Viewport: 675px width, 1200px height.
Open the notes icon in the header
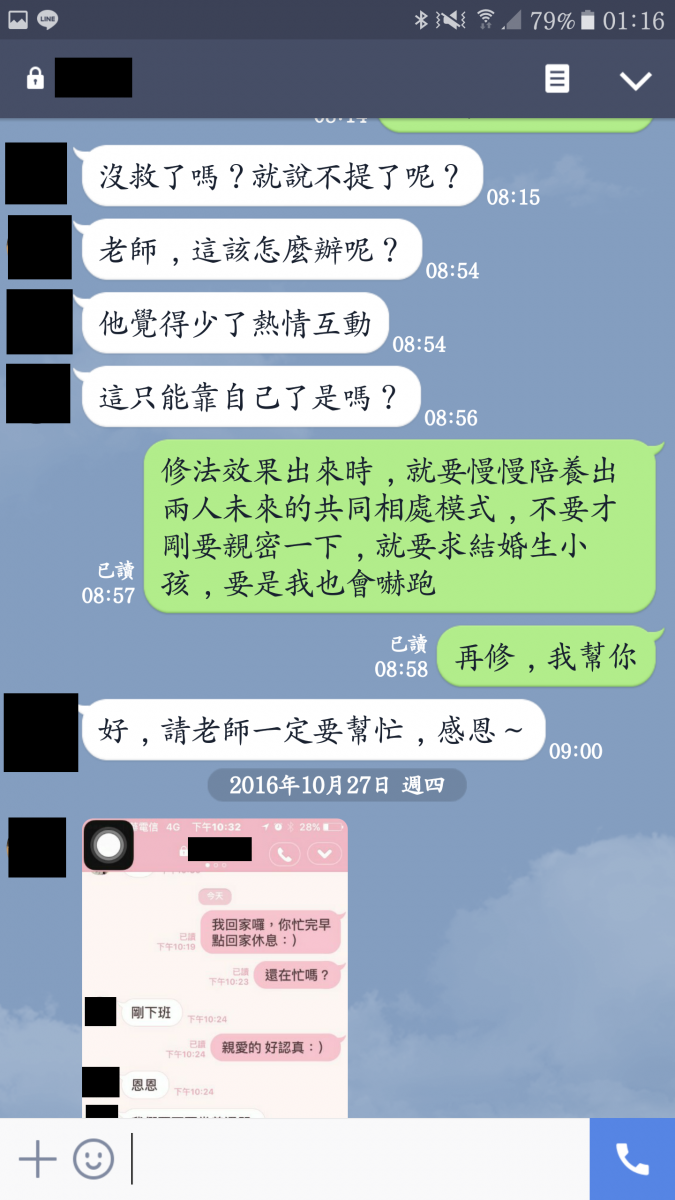[x=557, y=79]
